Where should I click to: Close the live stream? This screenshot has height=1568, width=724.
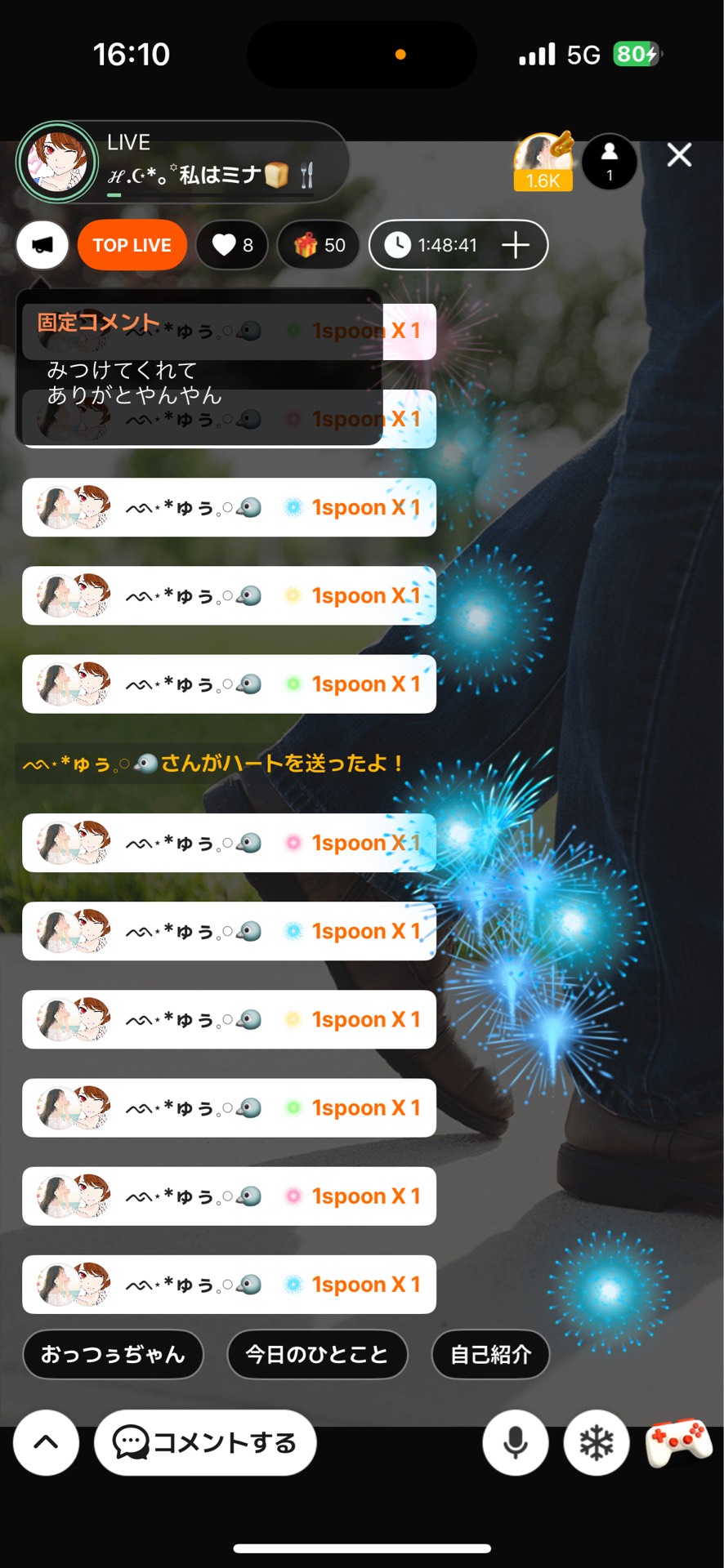(x=679, y=155)
